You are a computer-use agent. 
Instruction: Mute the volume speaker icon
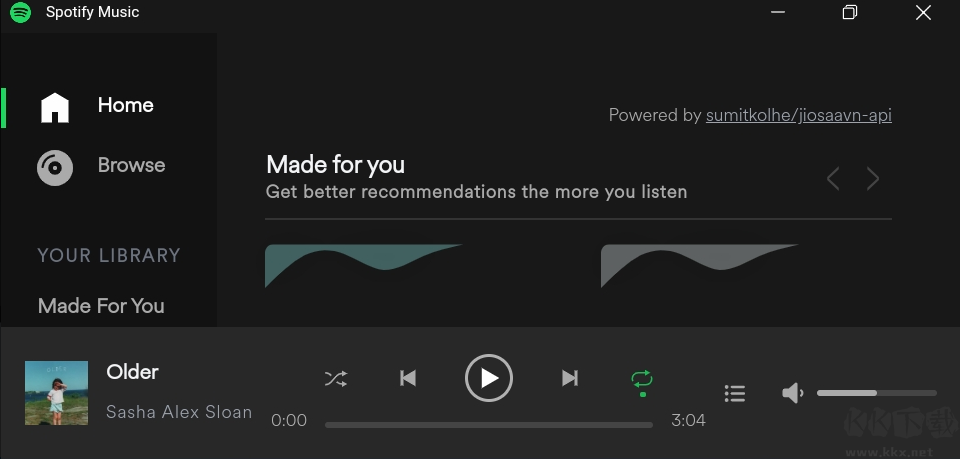pyautogui.click(x=792, y=393)
